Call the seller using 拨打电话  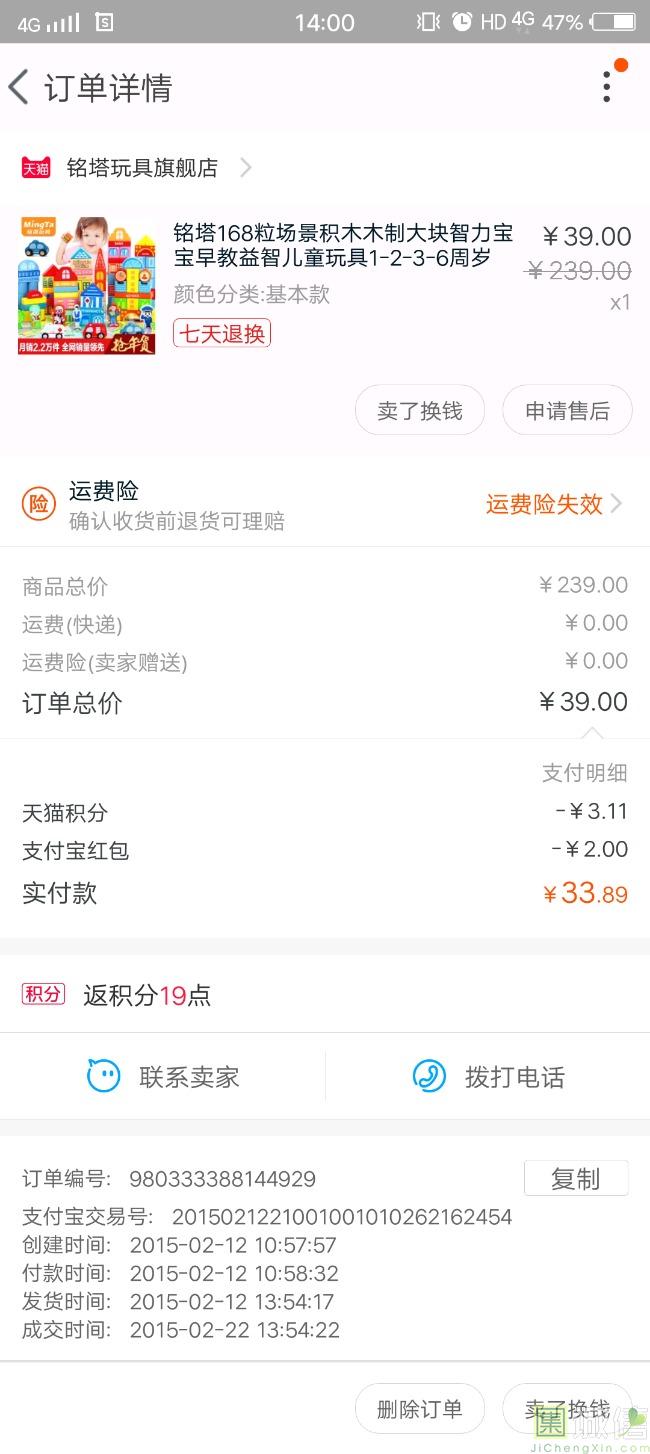[x=488, y=1077]
